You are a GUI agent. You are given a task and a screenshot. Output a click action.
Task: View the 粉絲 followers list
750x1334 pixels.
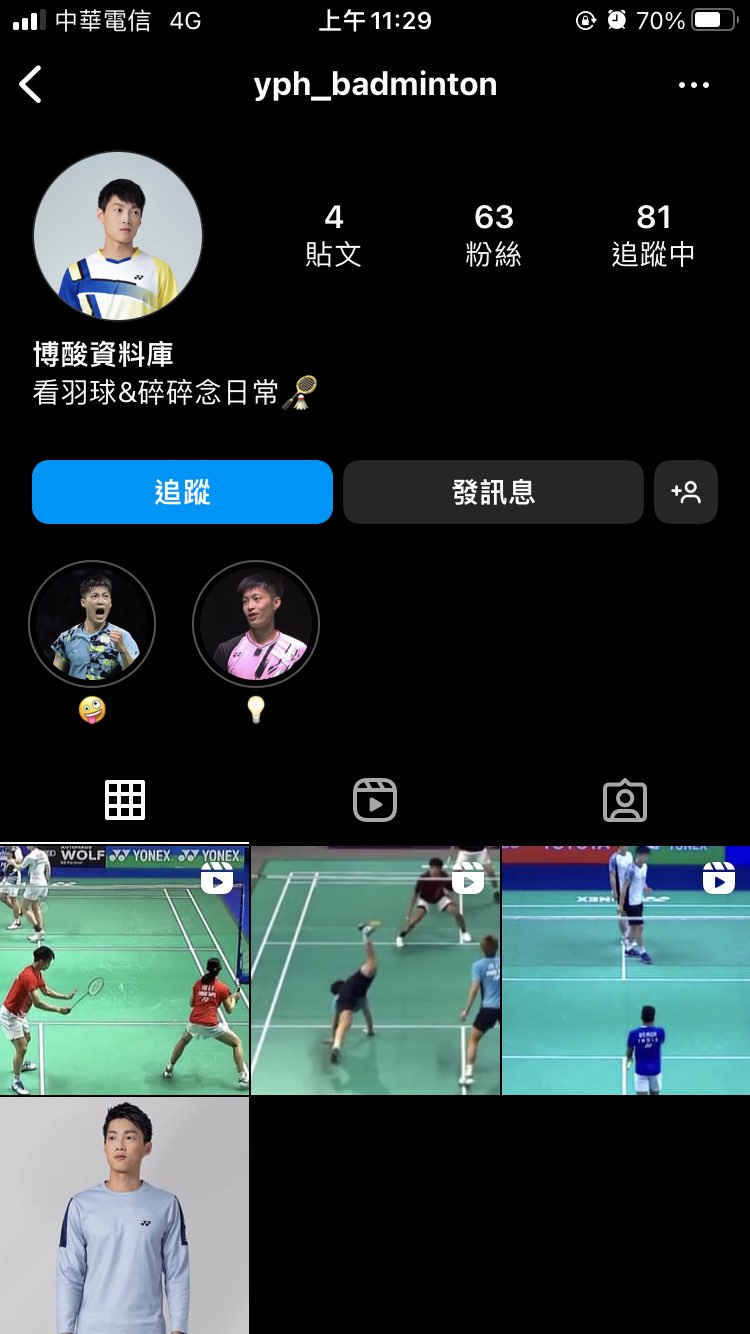(x=494, y=235)
